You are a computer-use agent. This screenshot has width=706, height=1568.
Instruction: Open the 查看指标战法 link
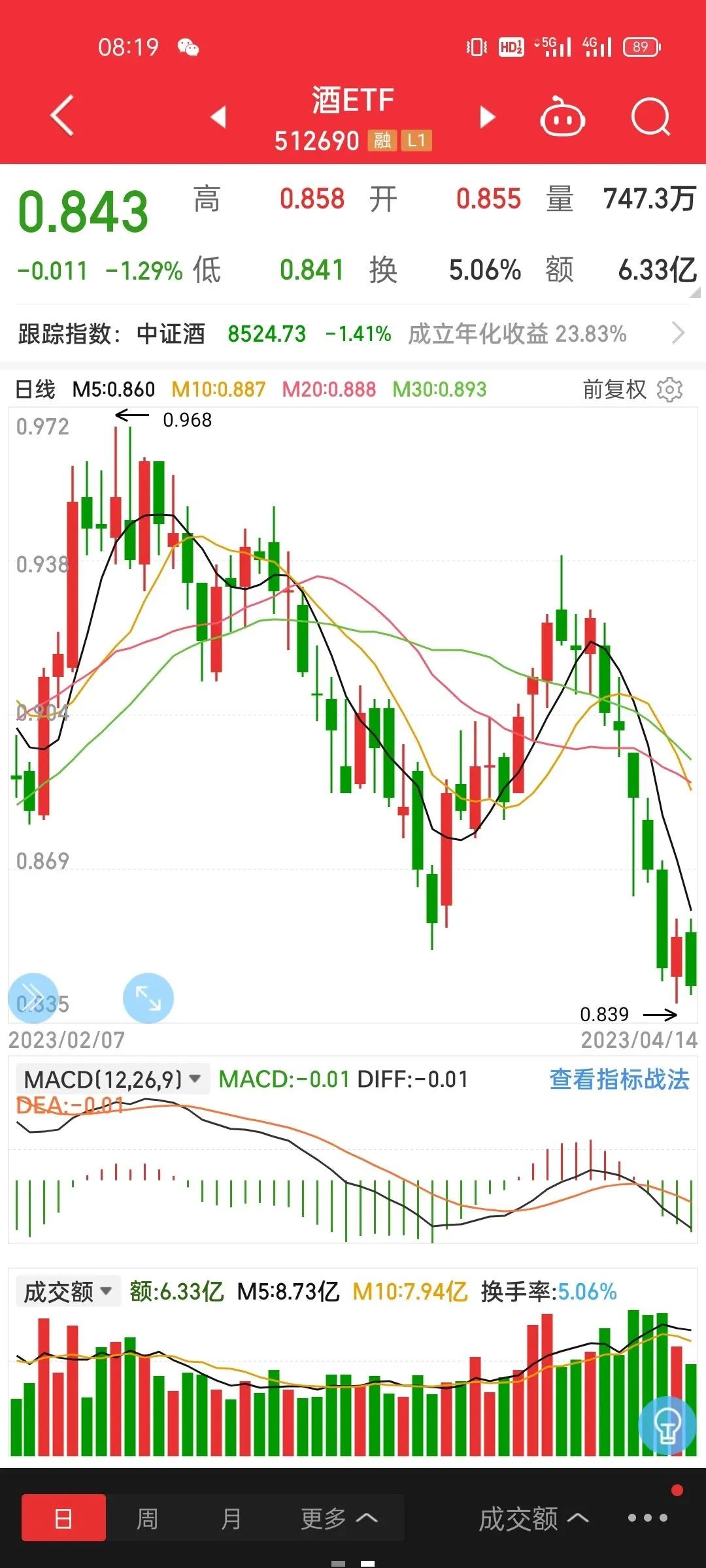tap(619, 1079)
